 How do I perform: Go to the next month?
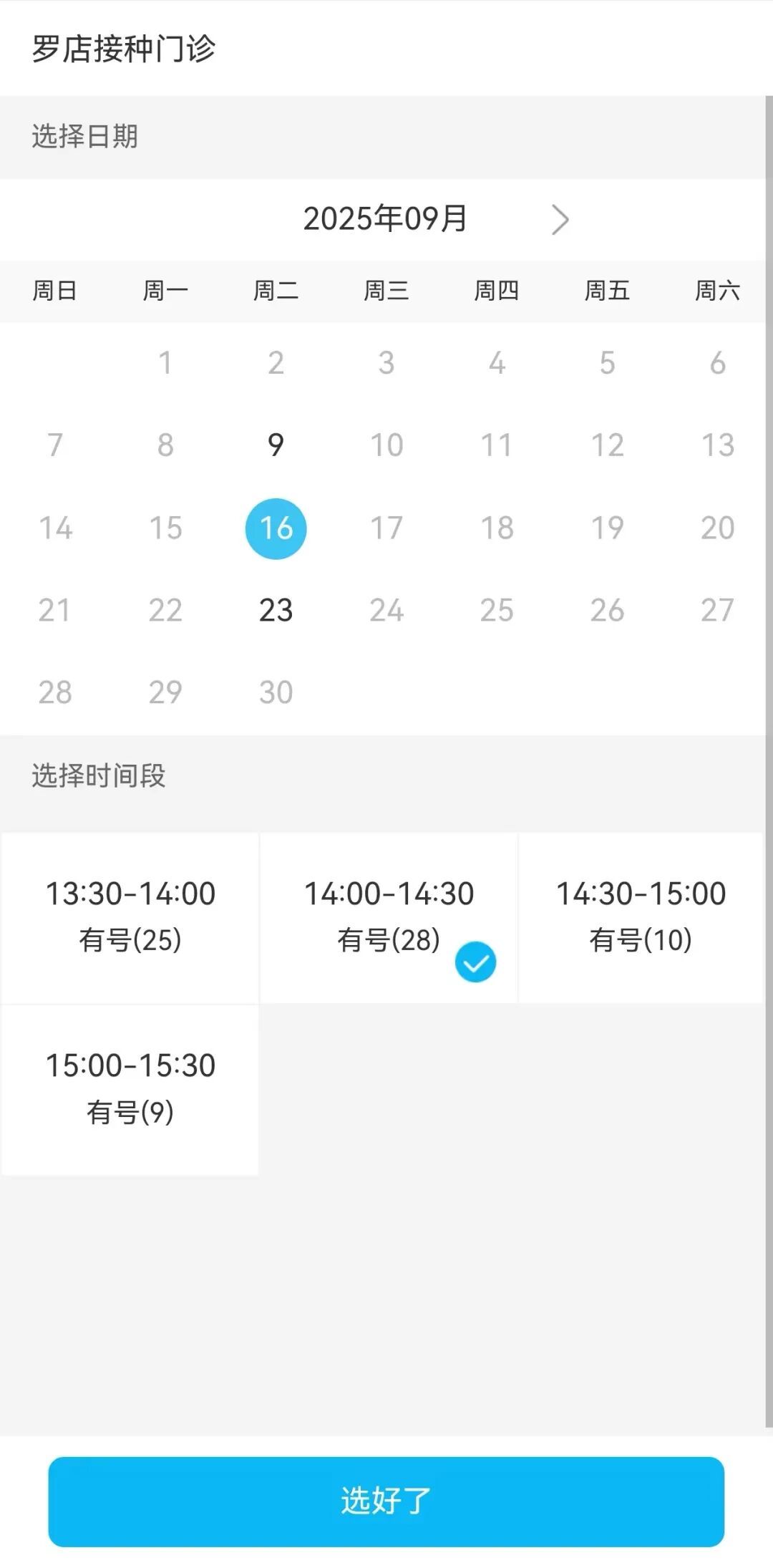pos(560,219)
